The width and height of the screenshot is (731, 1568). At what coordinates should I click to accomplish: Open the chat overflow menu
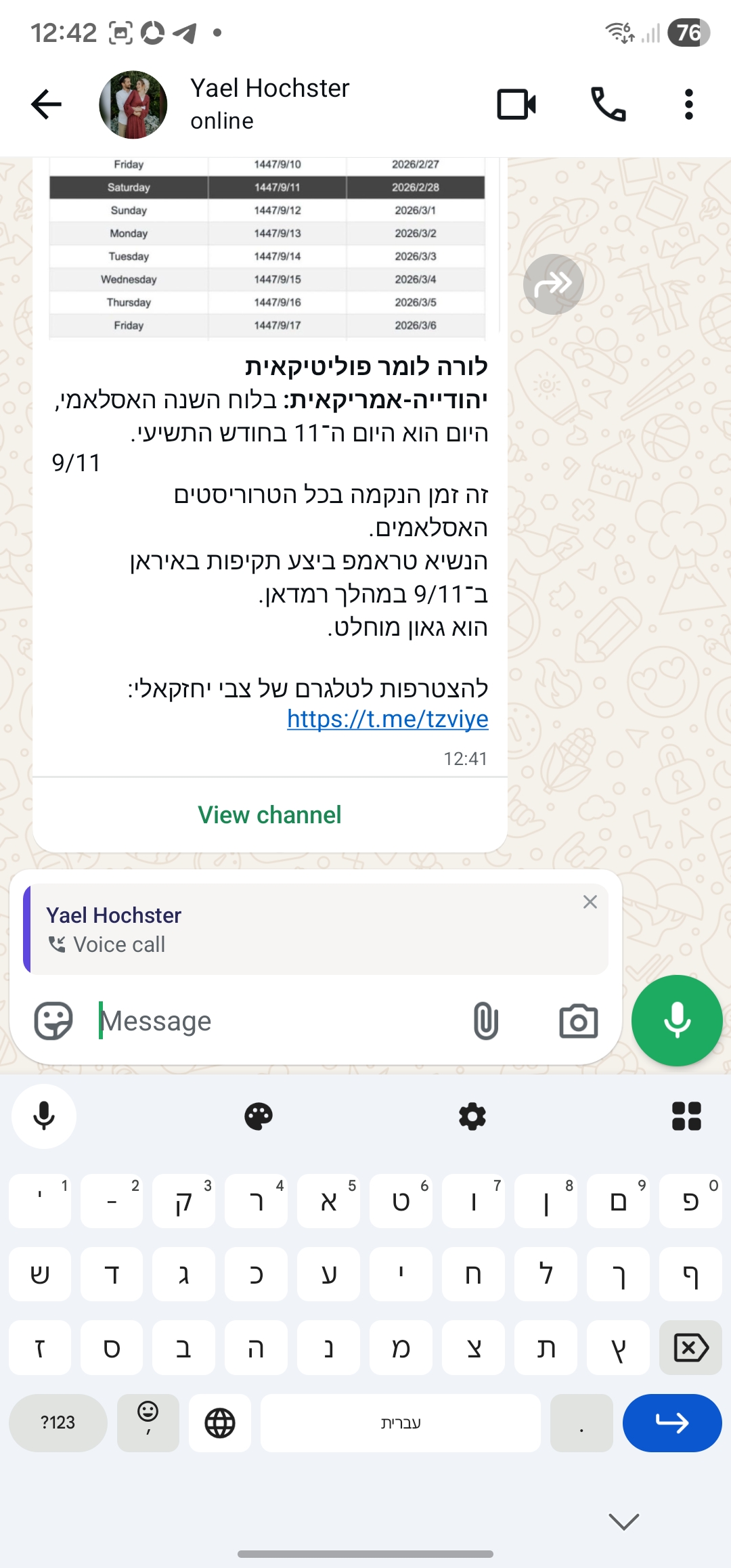[x=688, y=104]
